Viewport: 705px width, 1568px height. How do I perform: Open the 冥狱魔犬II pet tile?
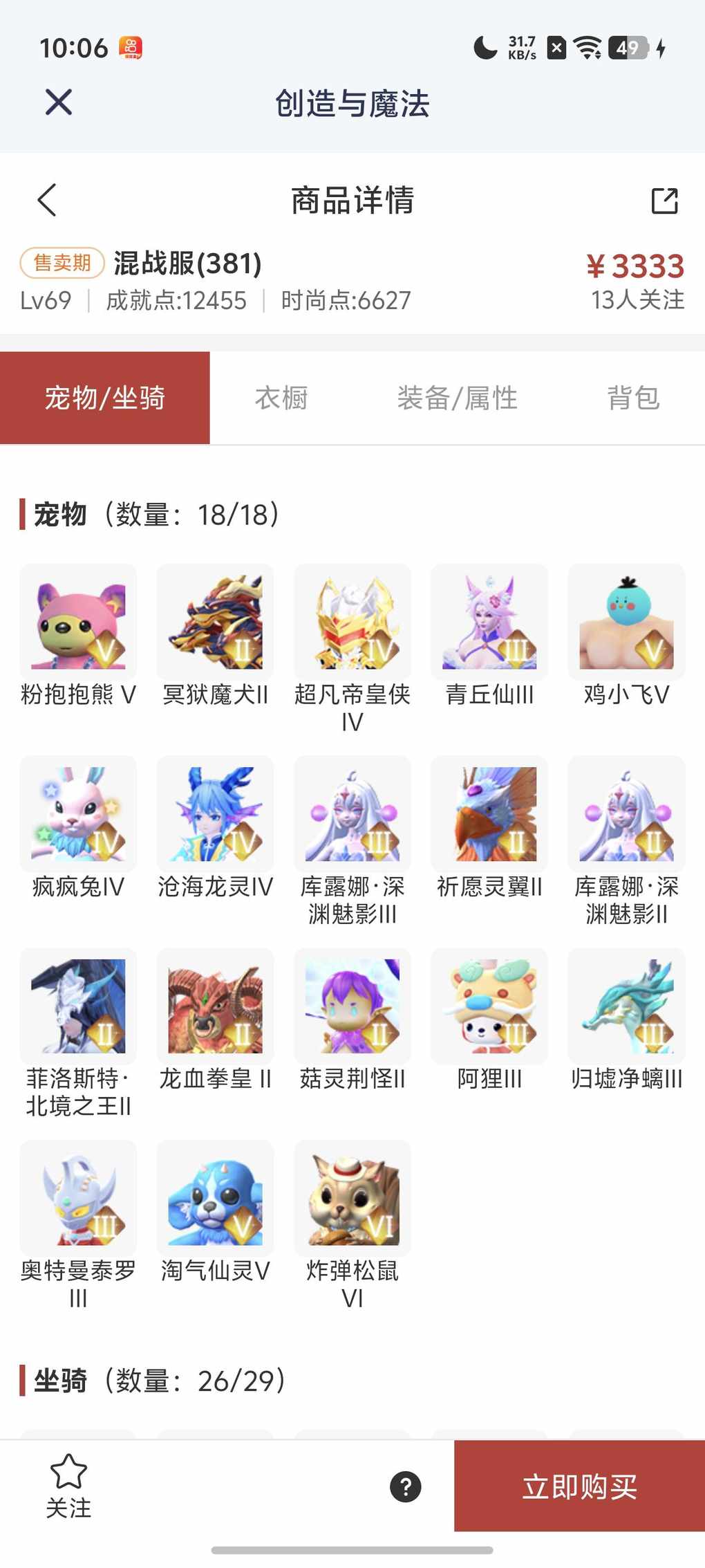(215, 622)
